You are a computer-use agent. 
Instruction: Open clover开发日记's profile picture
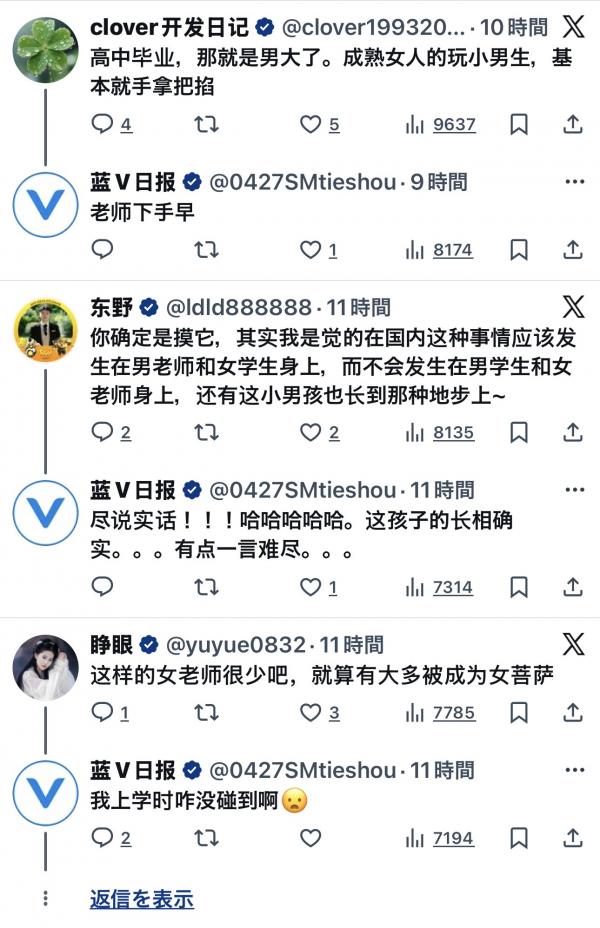pyautogui.click(x=45, y=47)
